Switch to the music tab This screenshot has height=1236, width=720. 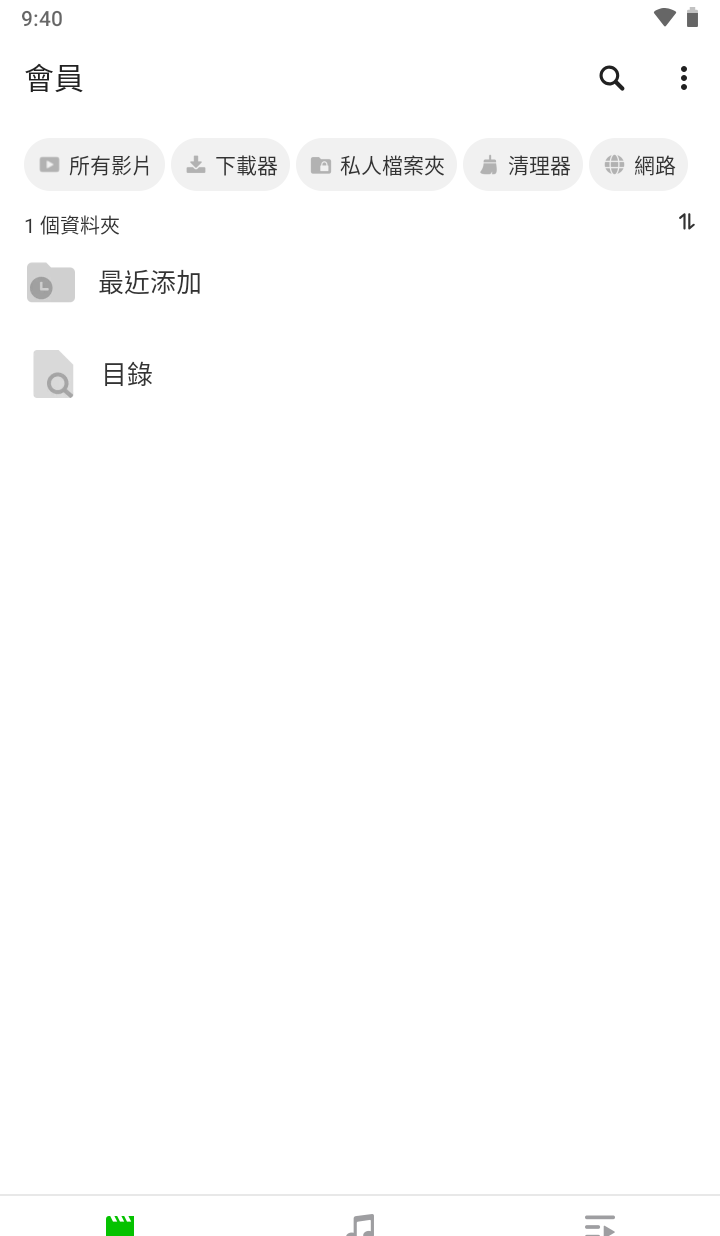click(360, 1222)
